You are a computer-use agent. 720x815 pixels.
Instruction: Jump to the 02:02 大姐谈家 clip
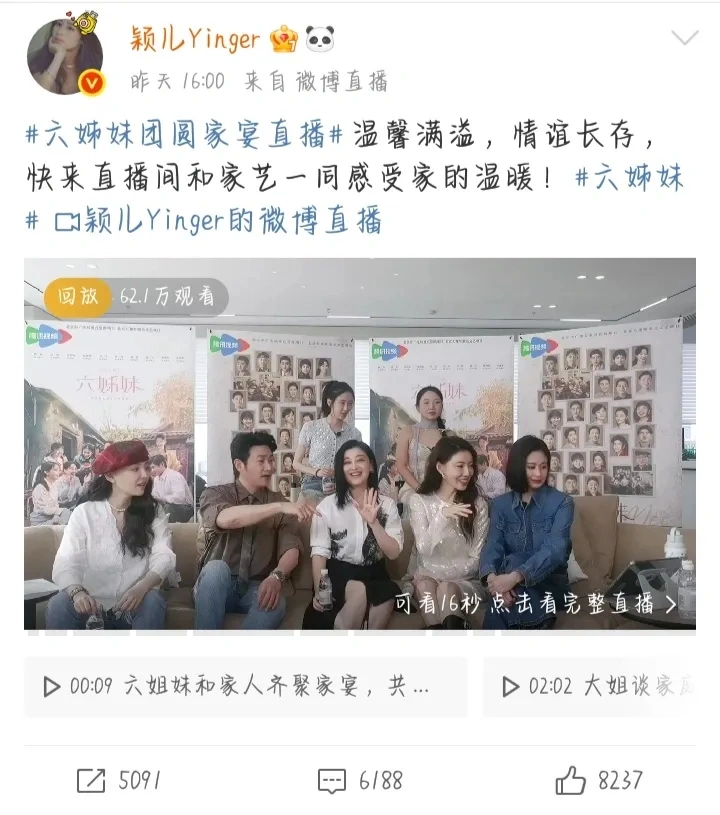(600, 687)
